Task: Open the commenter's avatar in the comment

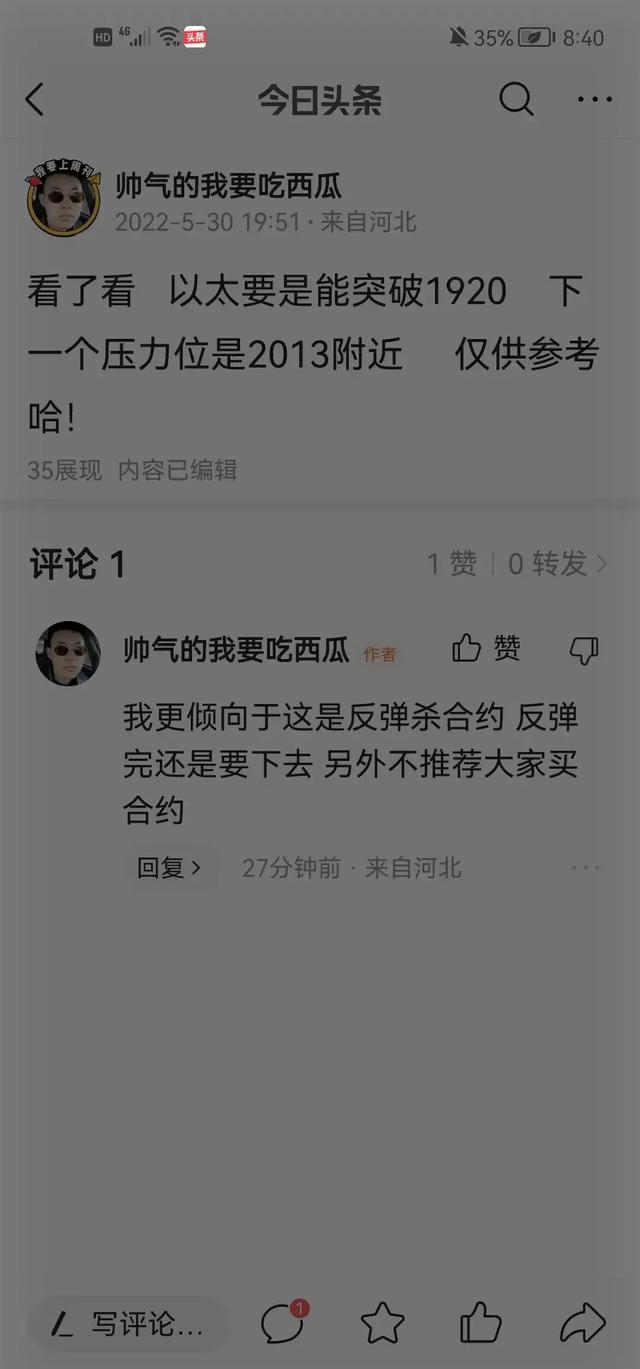Action: point(68,653)
